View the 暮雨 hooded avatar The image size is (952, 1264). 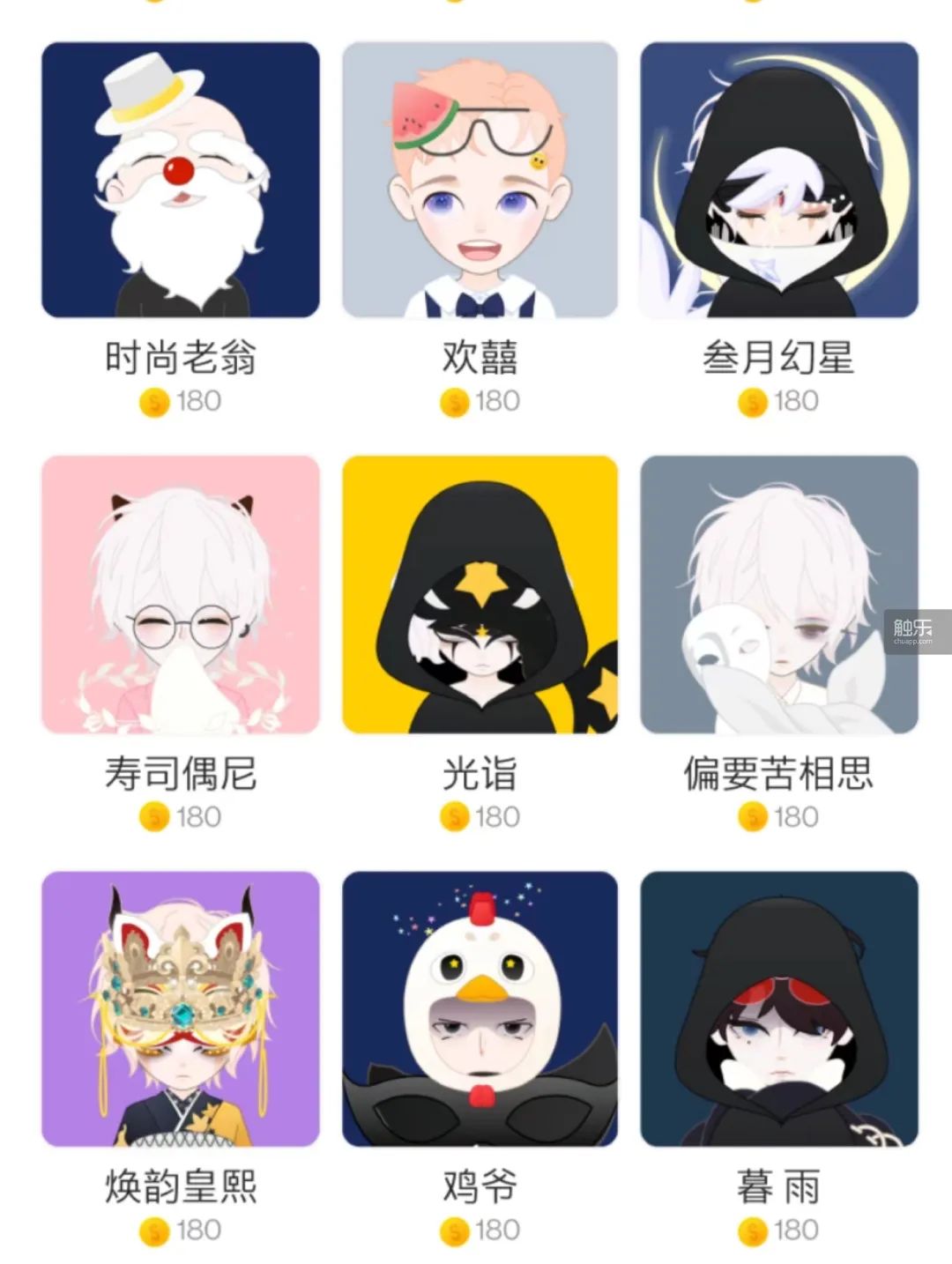779,1008
